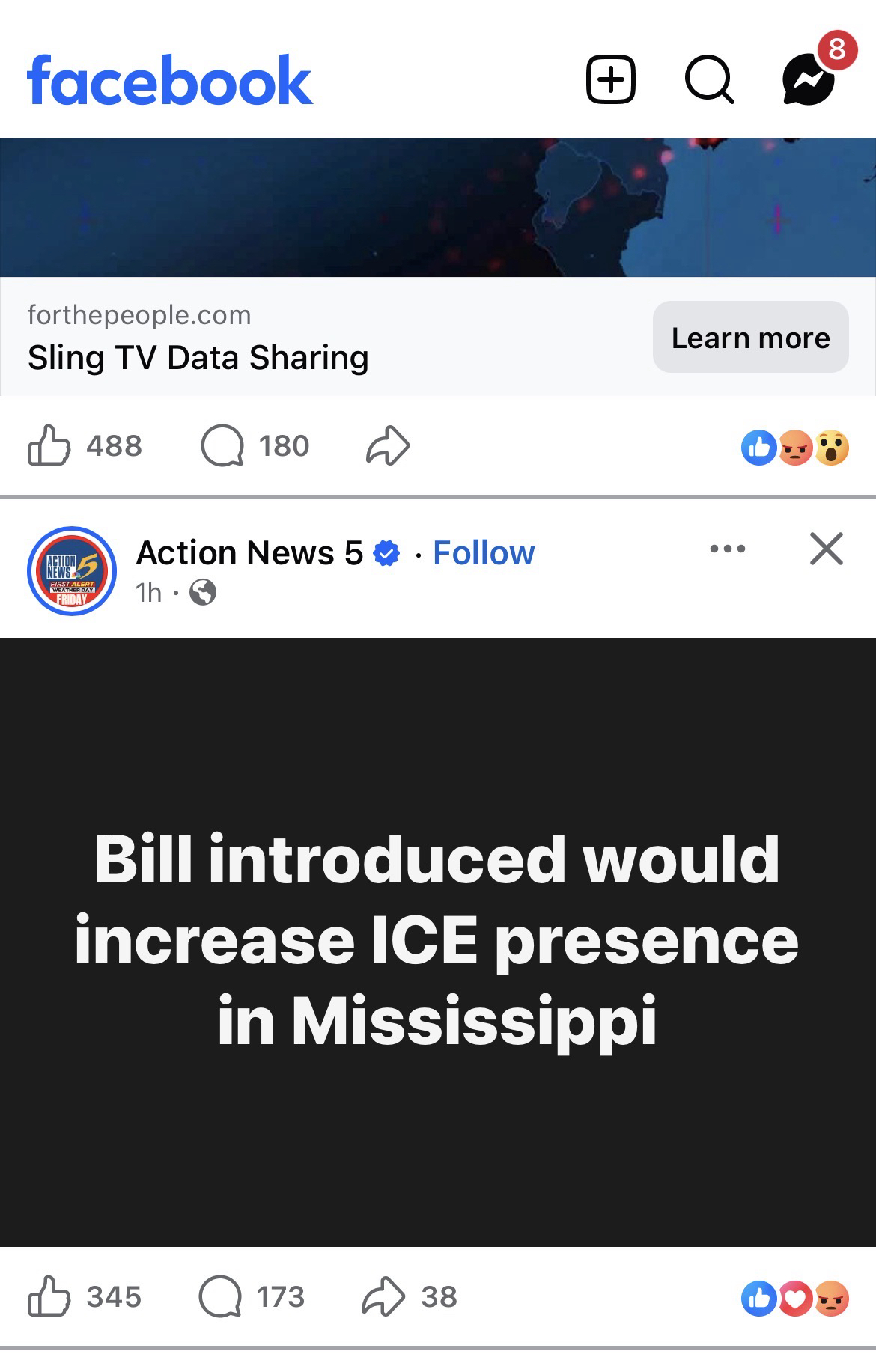Viewport: 876px width, 1372px height.
Task: Follow Action News 5
Action: pyautogui.click(x=484, y=553)
